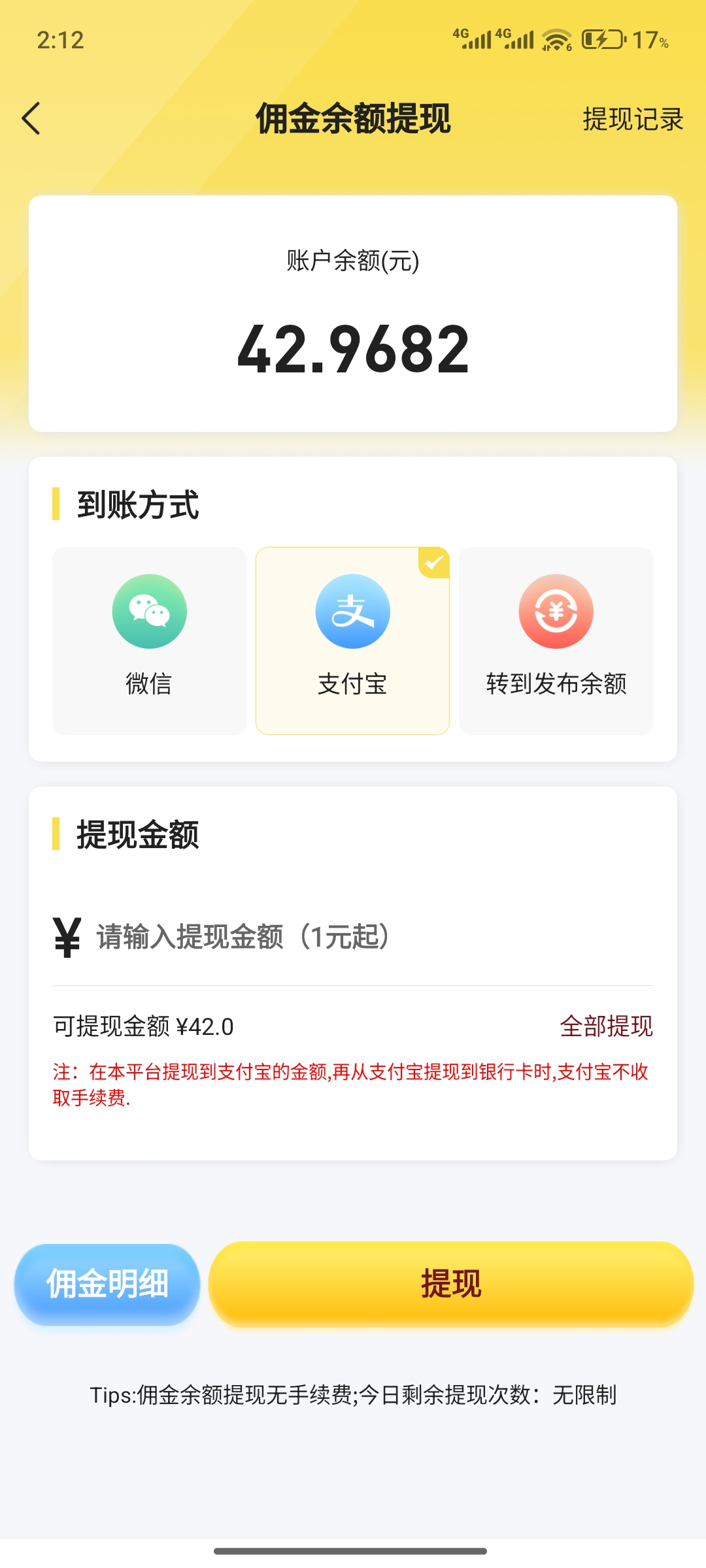This screenshot has width=706, height=1568.
Task: Confirm with the yellow 提现 button
Action: pos(450,1284)
